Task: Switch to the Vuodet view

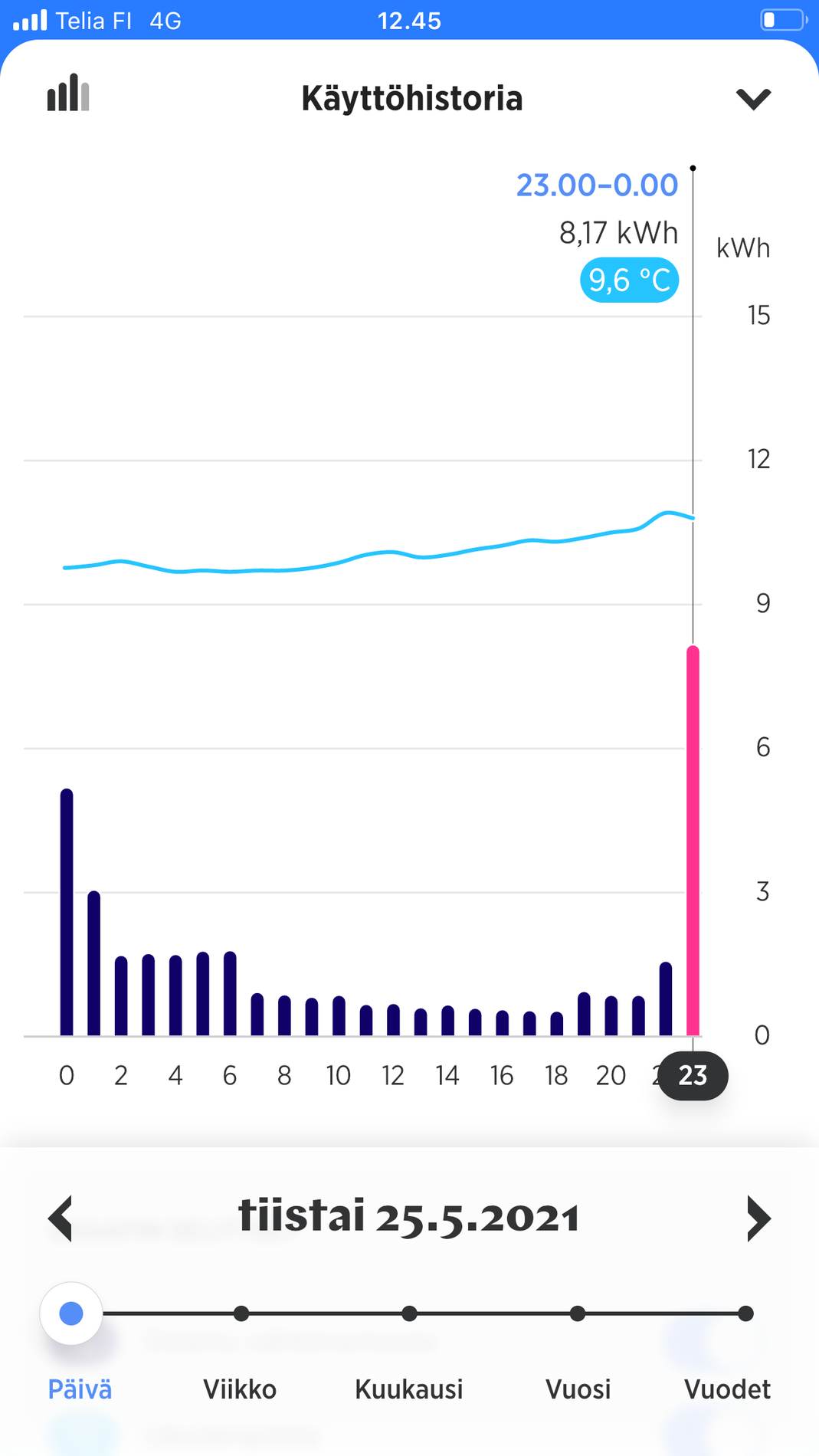Action: pos(745,1314)
